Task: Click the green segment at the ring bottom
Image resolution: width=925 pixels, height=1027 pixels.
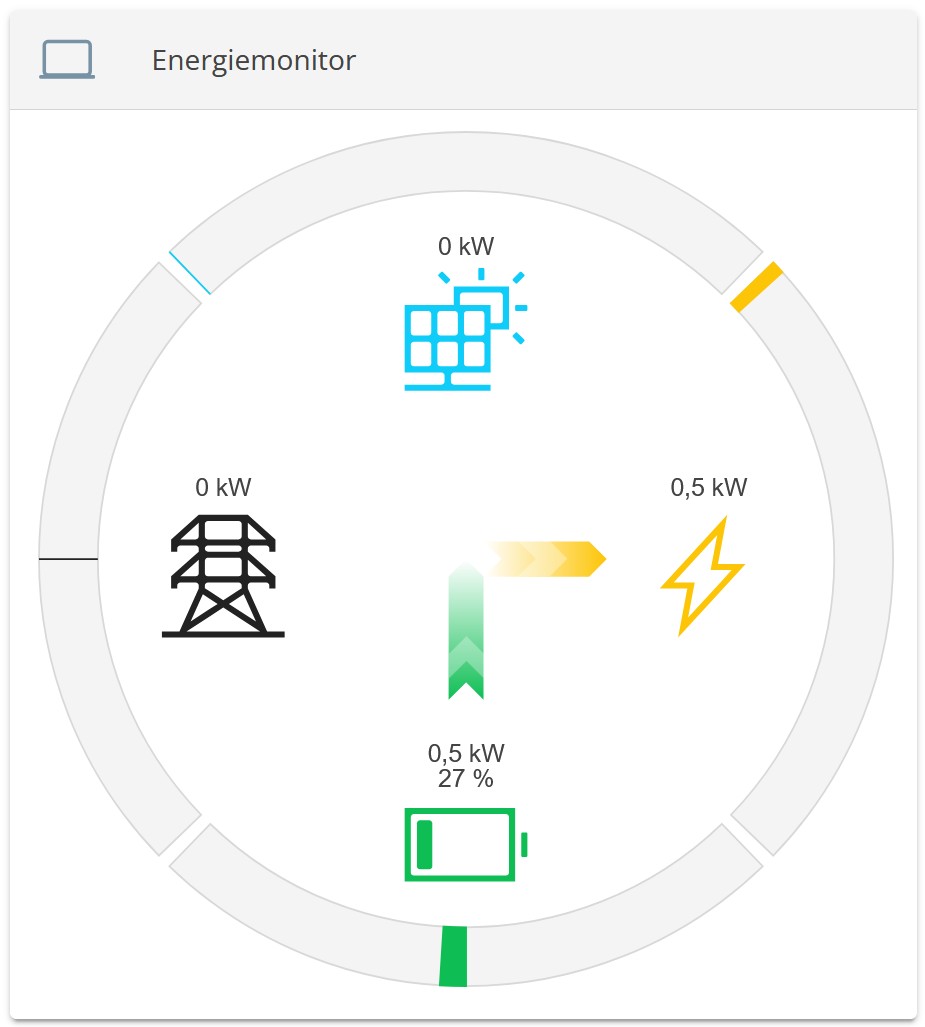Action: [454, 955]
